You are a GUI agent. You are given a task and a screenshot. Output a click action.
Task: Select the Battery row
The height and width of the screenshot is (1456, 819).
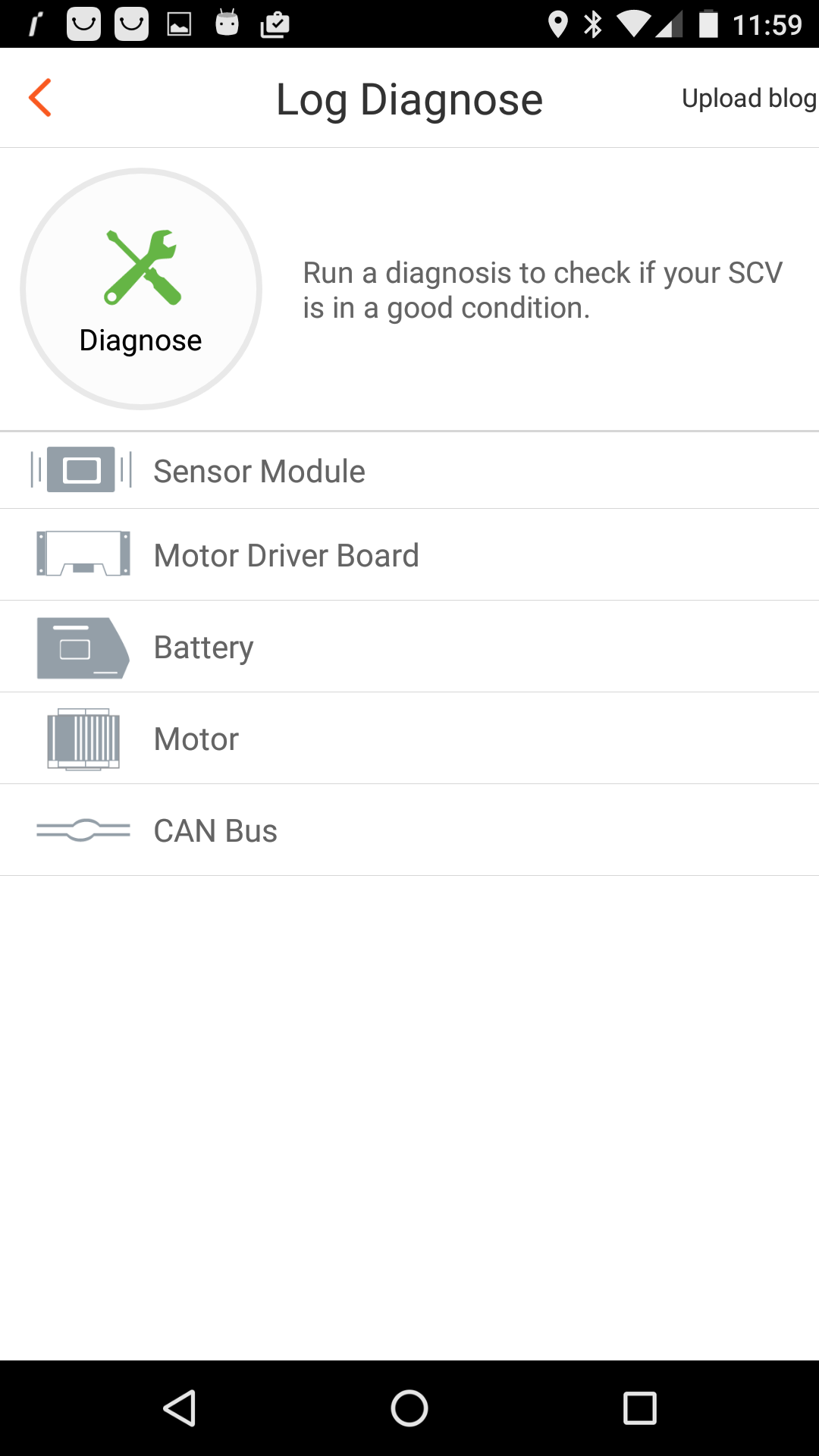tap(409, 647)
